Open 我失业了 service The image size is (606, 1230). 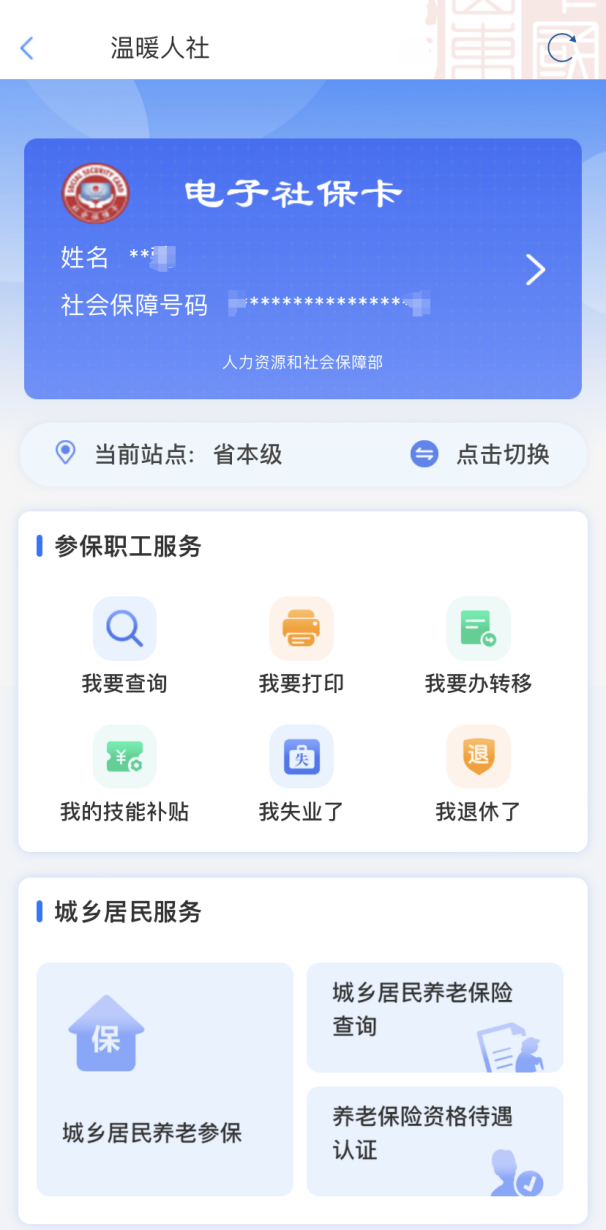301,772
